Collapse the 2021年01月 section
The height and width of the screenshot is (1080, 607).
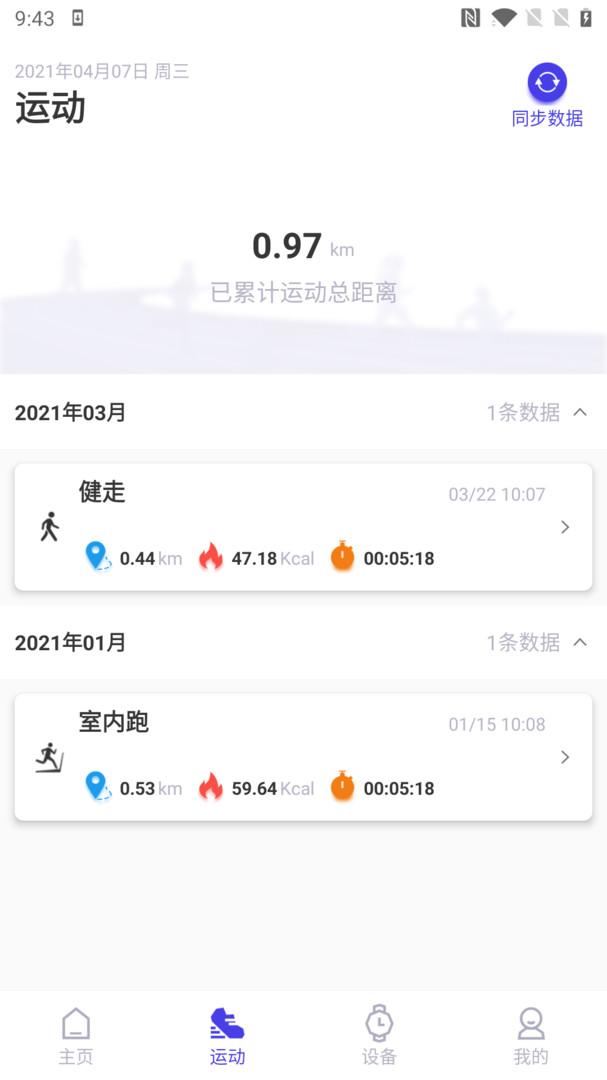click(580, 642)
